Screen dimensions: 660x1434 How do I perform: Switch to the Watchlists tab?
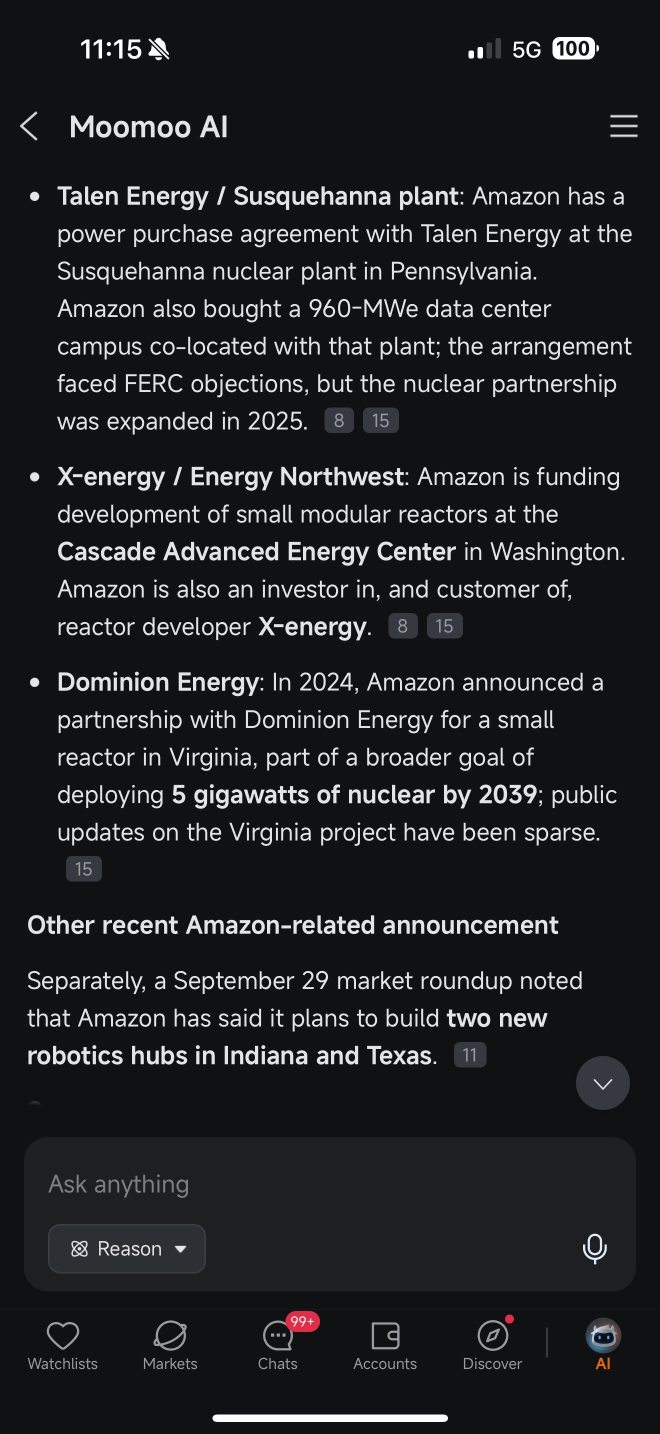click(62, 1346)
